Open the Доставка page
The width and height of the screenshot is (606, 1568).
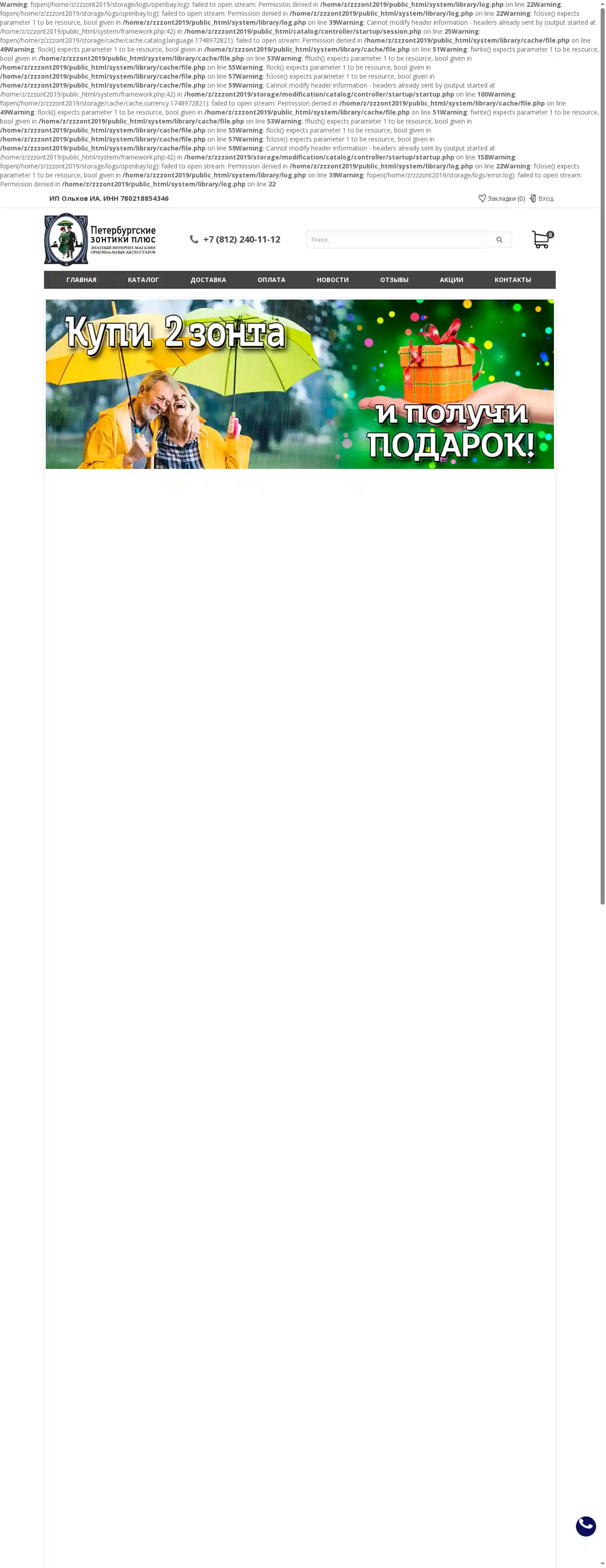(208, 280)
